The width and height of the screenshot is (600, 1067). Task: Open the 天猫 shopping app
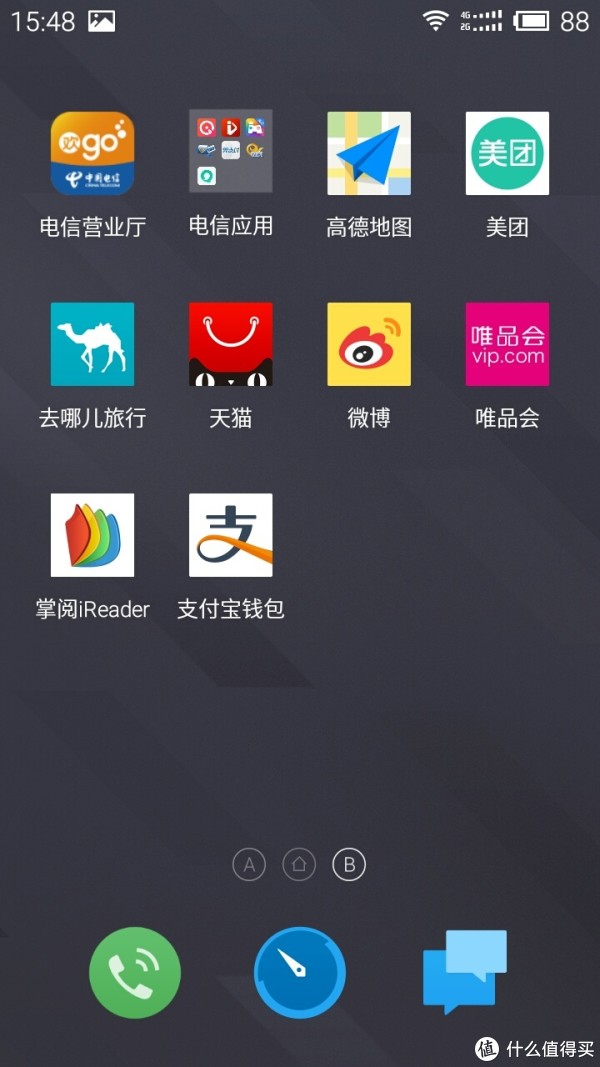[231, 344]
